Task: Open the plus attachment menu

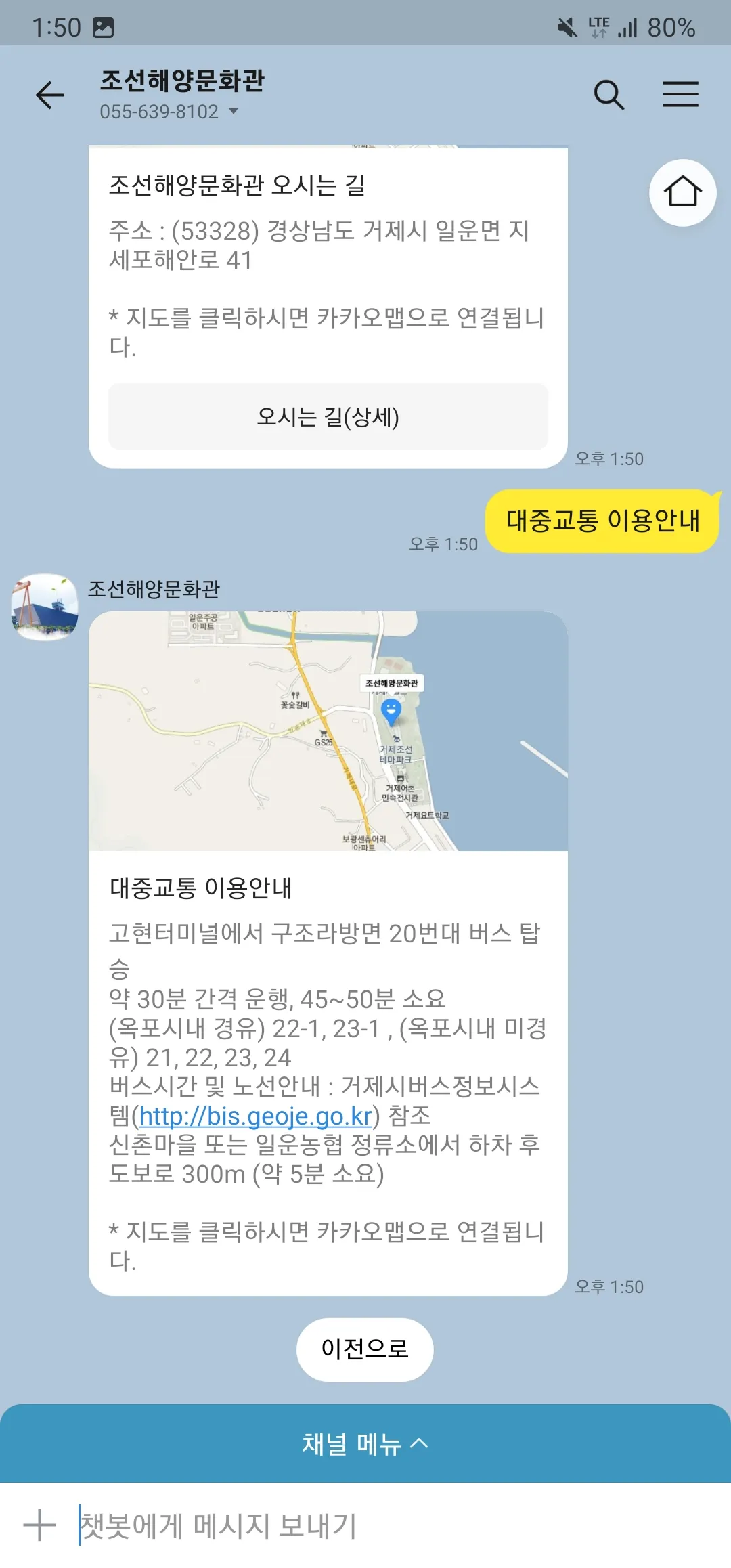Action: [x=39, y=1525]
